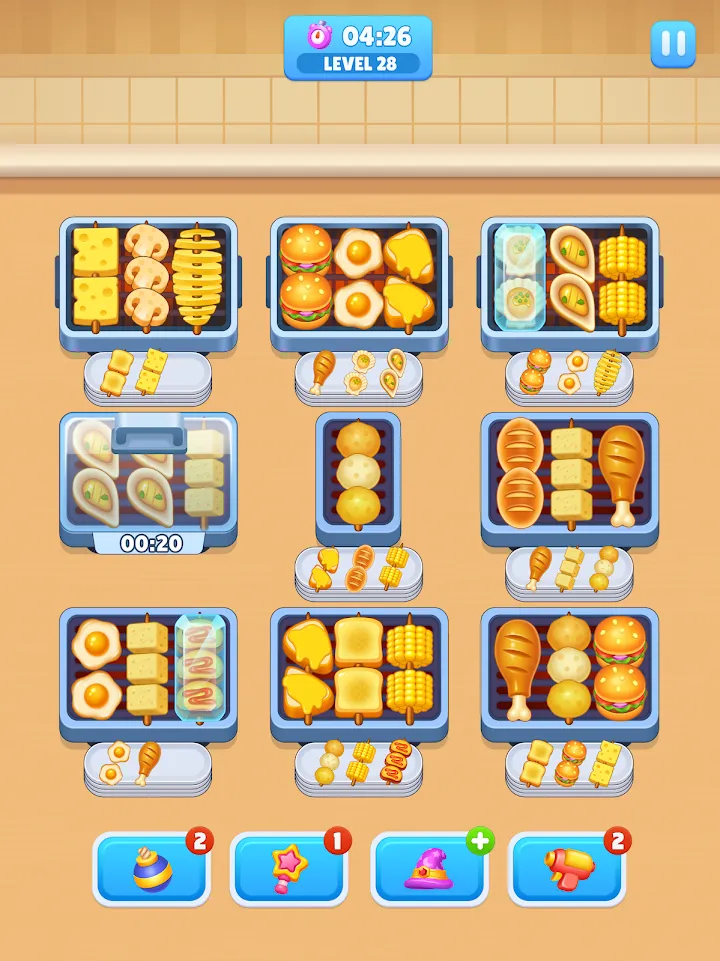The width and height of the screenshot is (720, 961).
Task: Tap the corn skewer on the top-right grill
Action: click(620, 278)
